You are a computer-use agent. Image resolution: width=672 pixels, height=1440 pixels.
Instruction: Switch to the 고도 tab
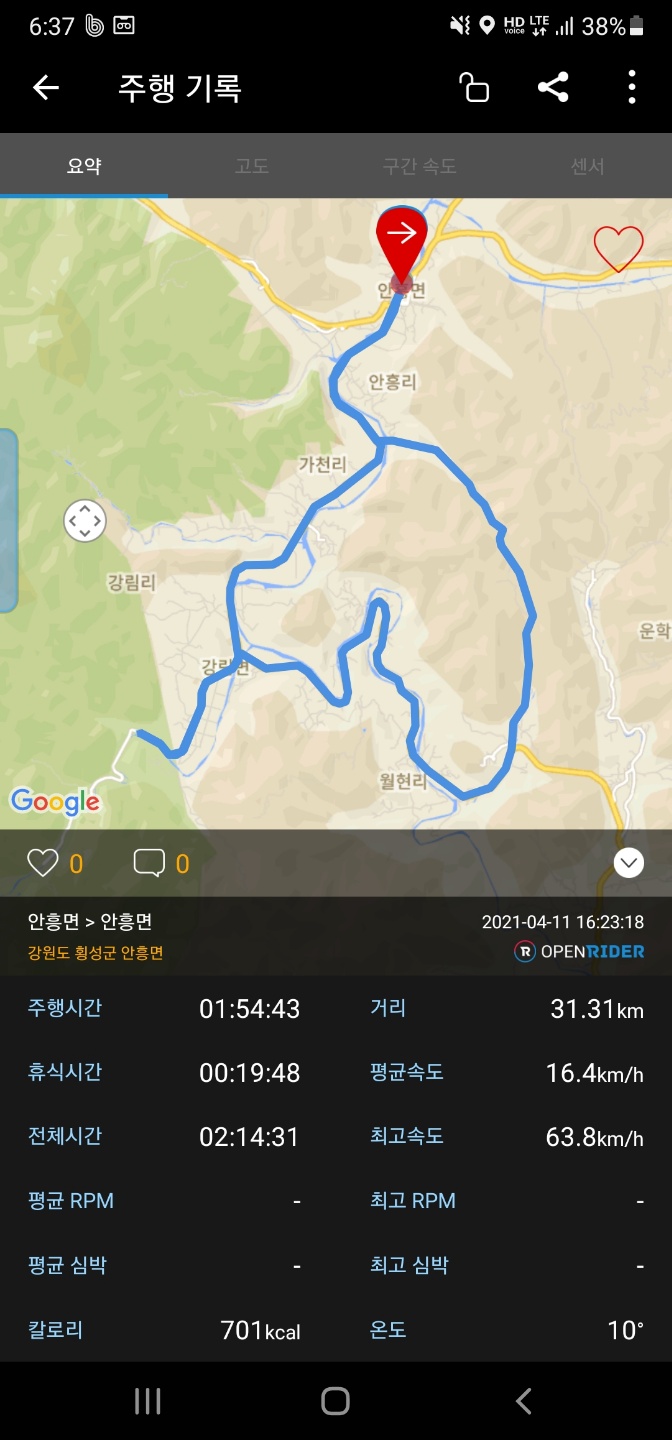coord(252,166)
